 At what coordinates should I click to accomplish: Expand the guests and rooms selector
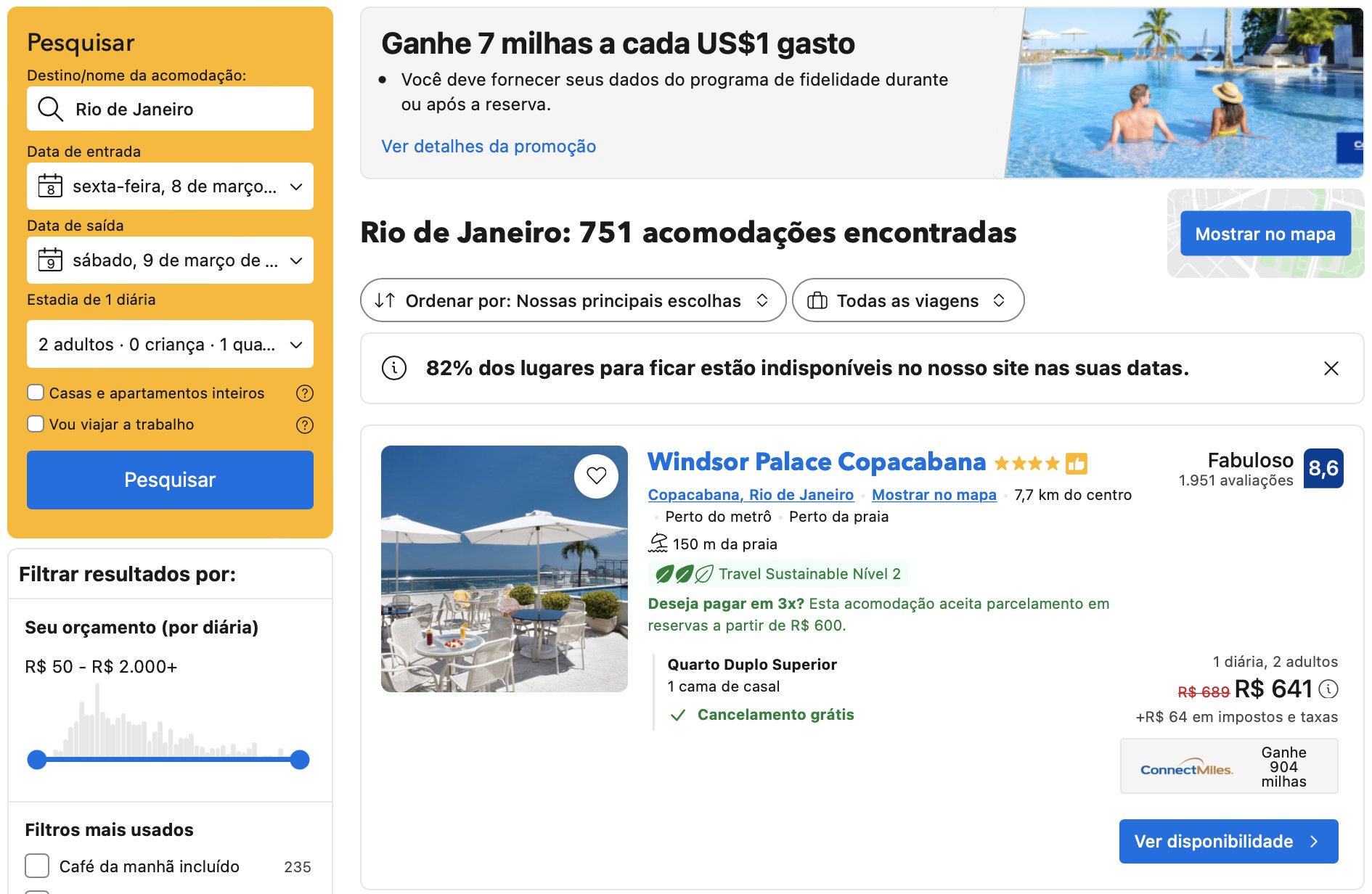[x=170, y=345]
